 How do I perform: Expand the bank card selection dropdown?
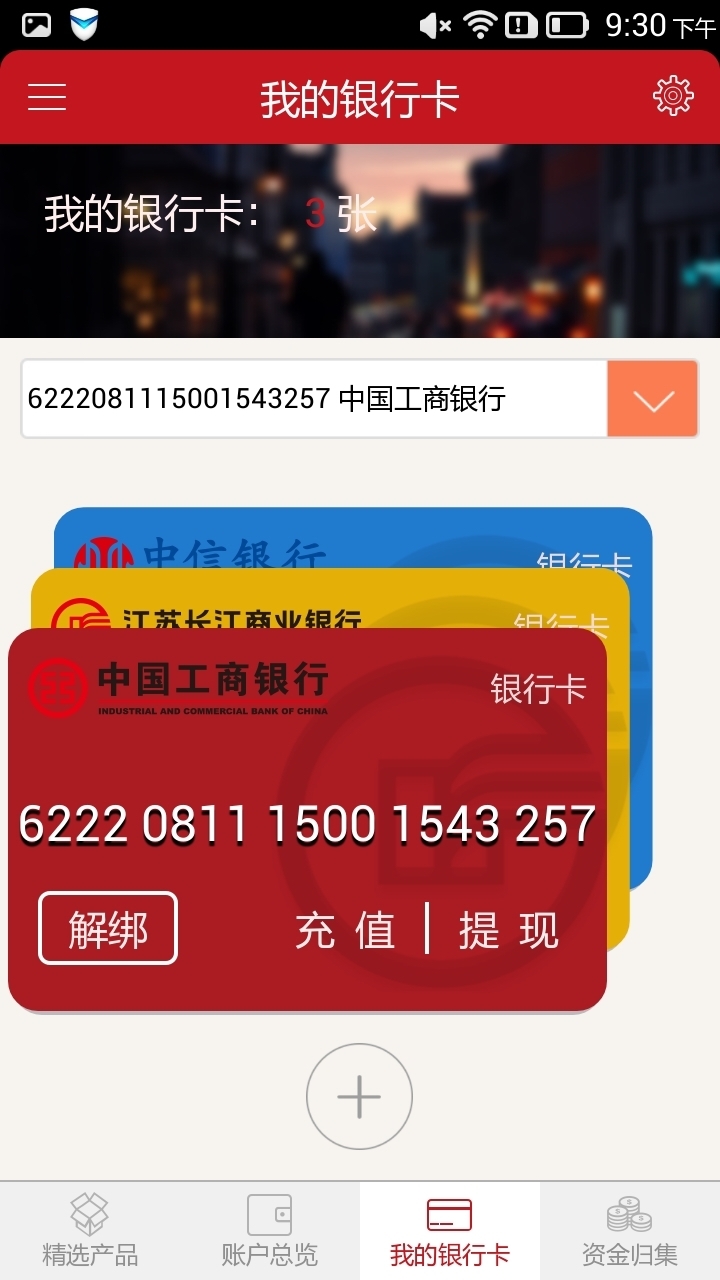pos(652,399)
